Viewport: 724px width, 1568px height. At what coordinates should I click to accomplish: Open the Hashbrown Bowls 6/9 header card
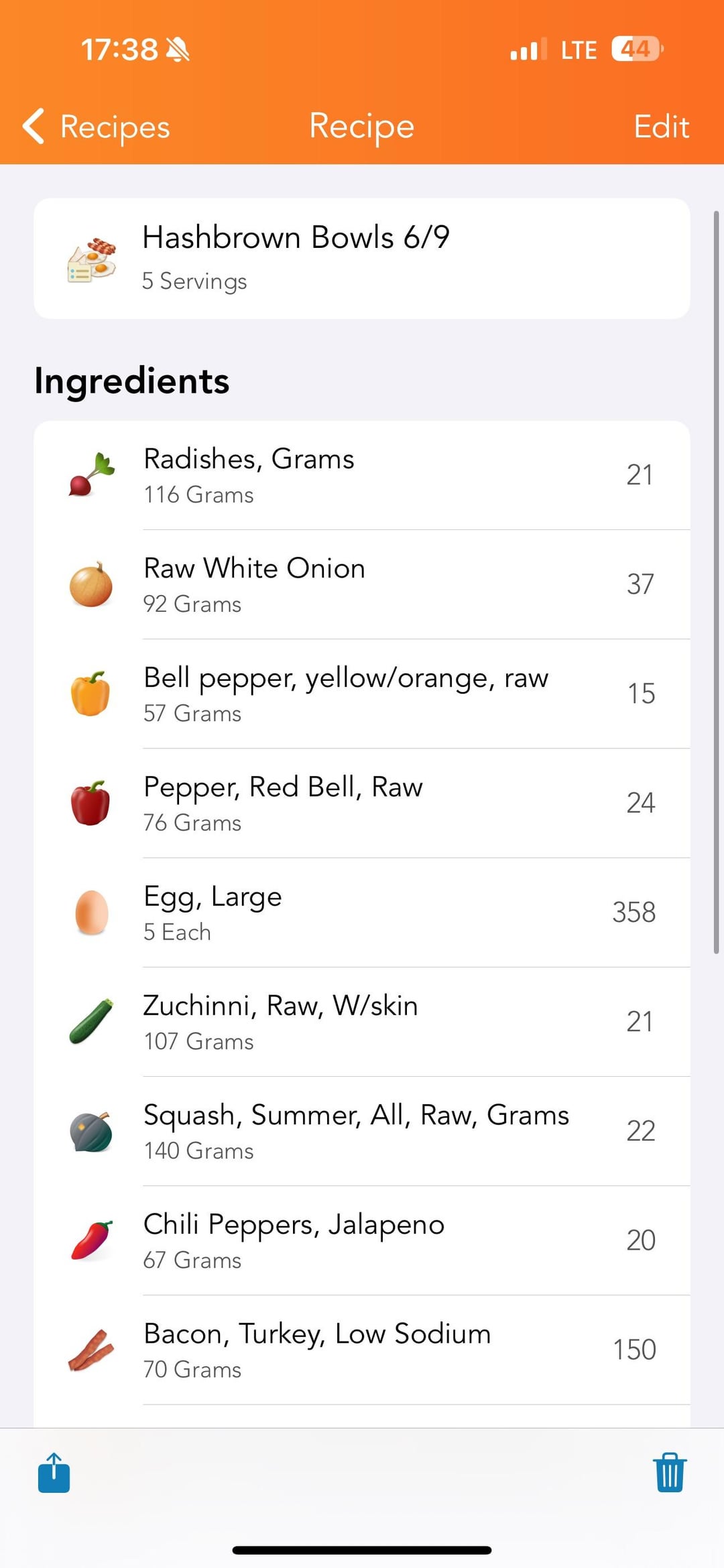tap(362, 258)
